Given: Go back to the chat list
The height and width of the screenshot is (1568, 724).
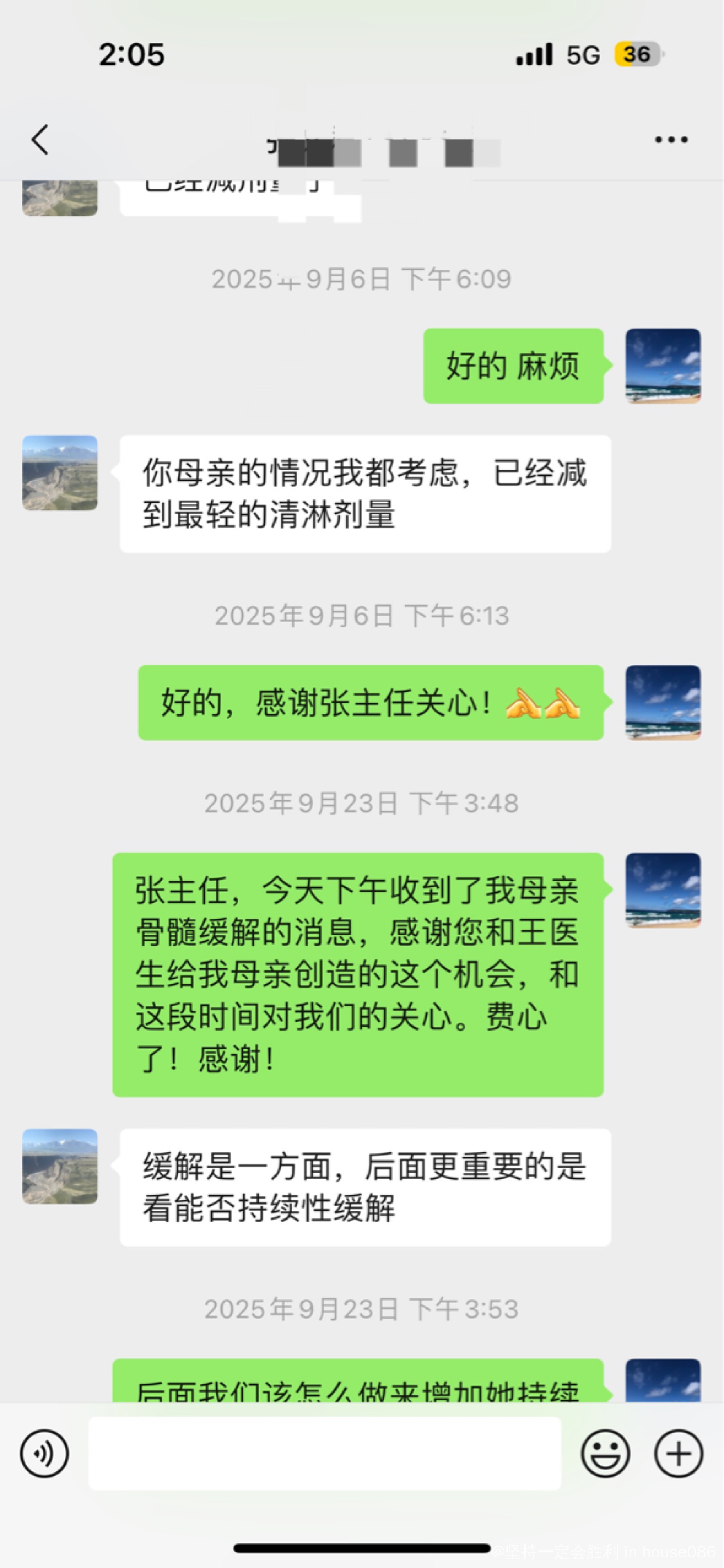Looking at the screenshot, I should [40, 139].
